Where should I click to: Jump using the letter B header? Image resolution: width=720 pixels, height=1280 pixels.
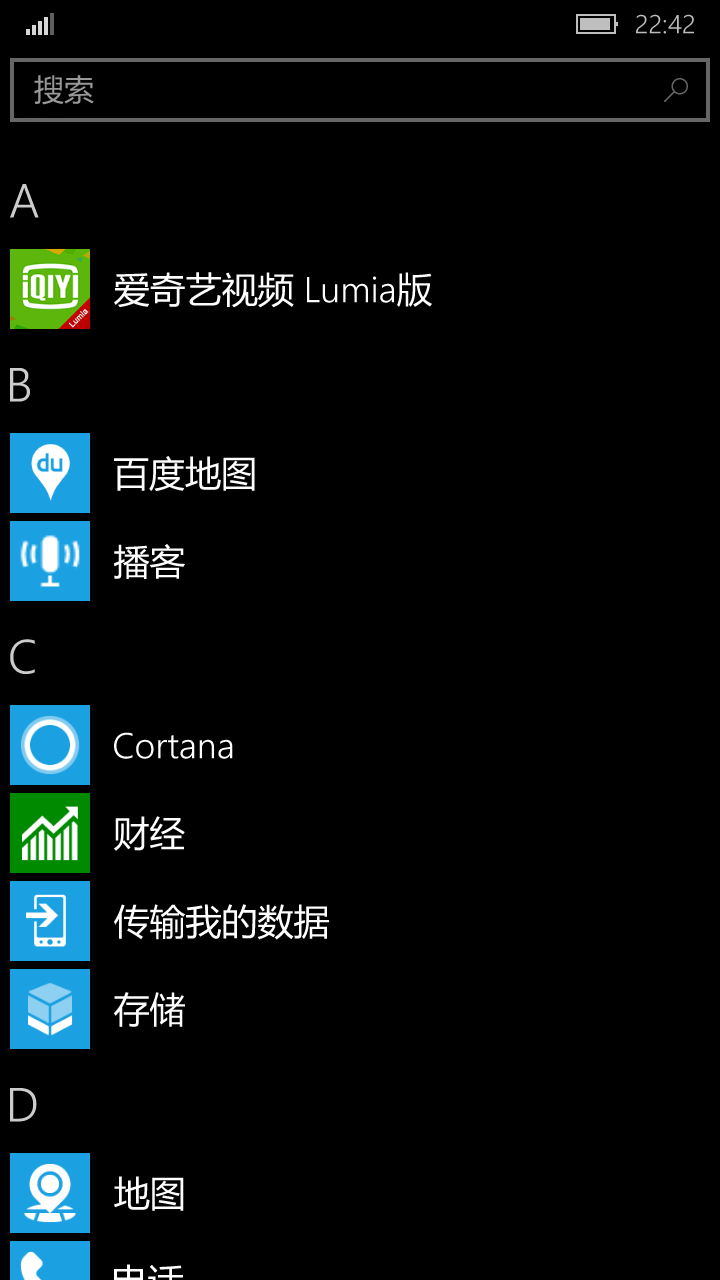pos(20,386)
